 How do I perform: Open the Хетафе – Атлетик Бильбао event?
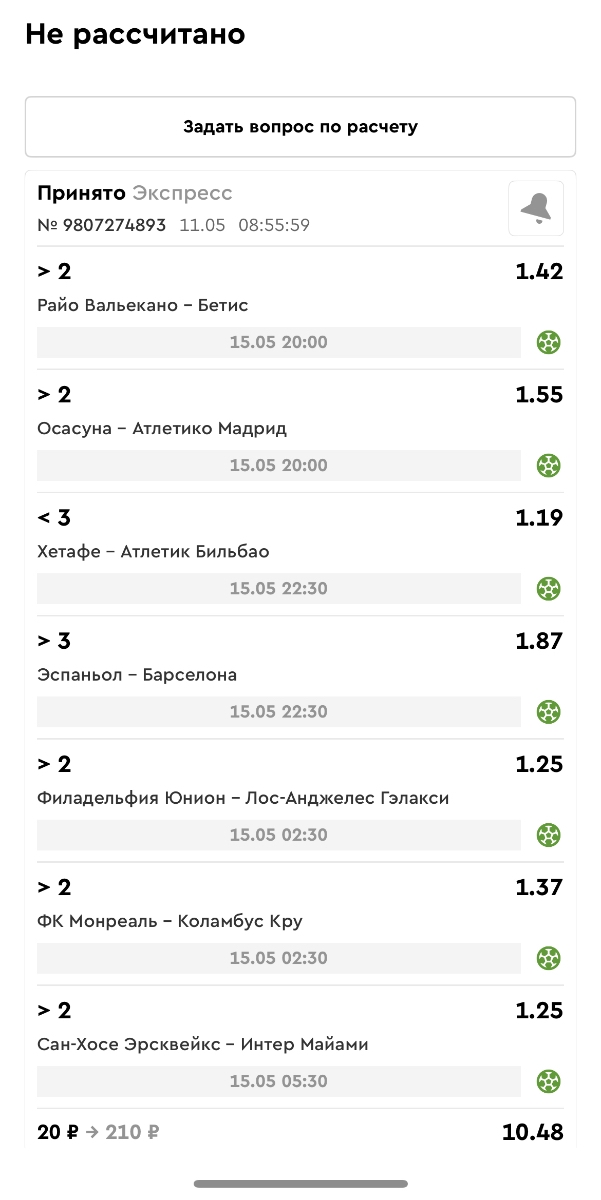coord(153,551)
